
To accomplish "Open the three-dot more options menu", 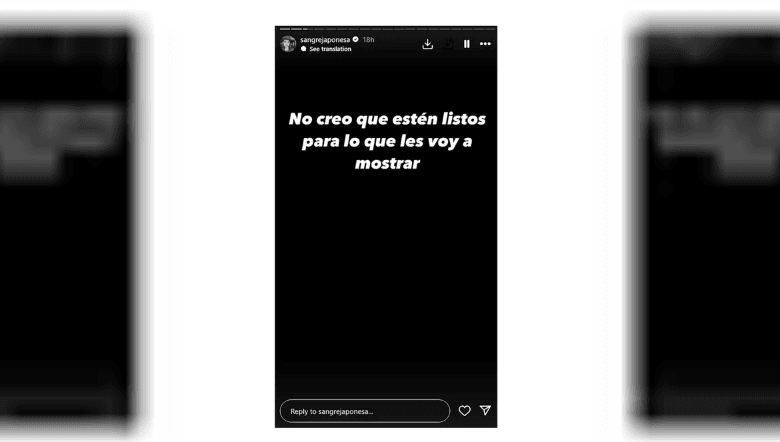I will [485, 44].
